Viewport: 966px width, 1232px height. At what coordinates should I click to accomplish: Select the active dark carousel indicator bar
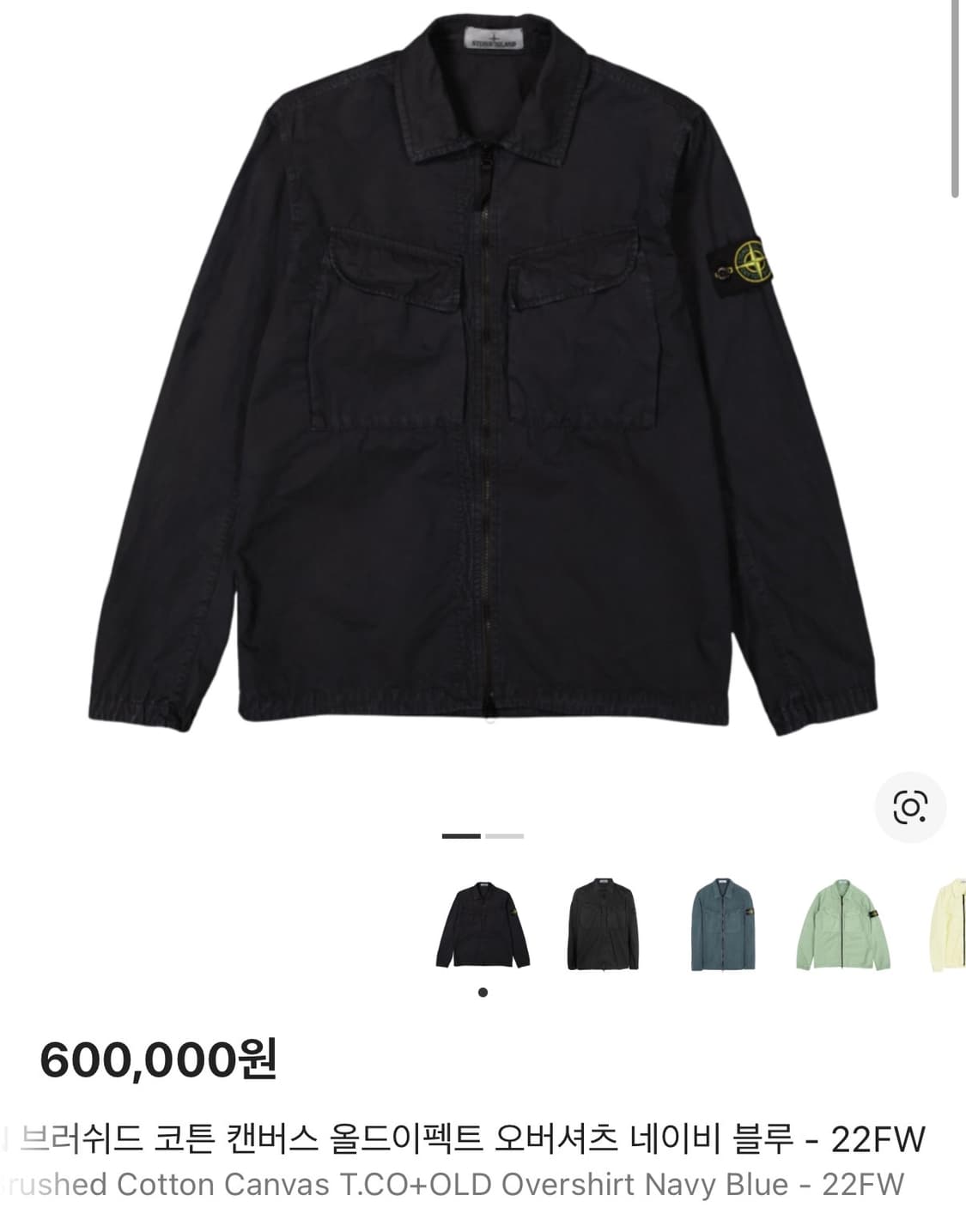[x=461, y=836]
